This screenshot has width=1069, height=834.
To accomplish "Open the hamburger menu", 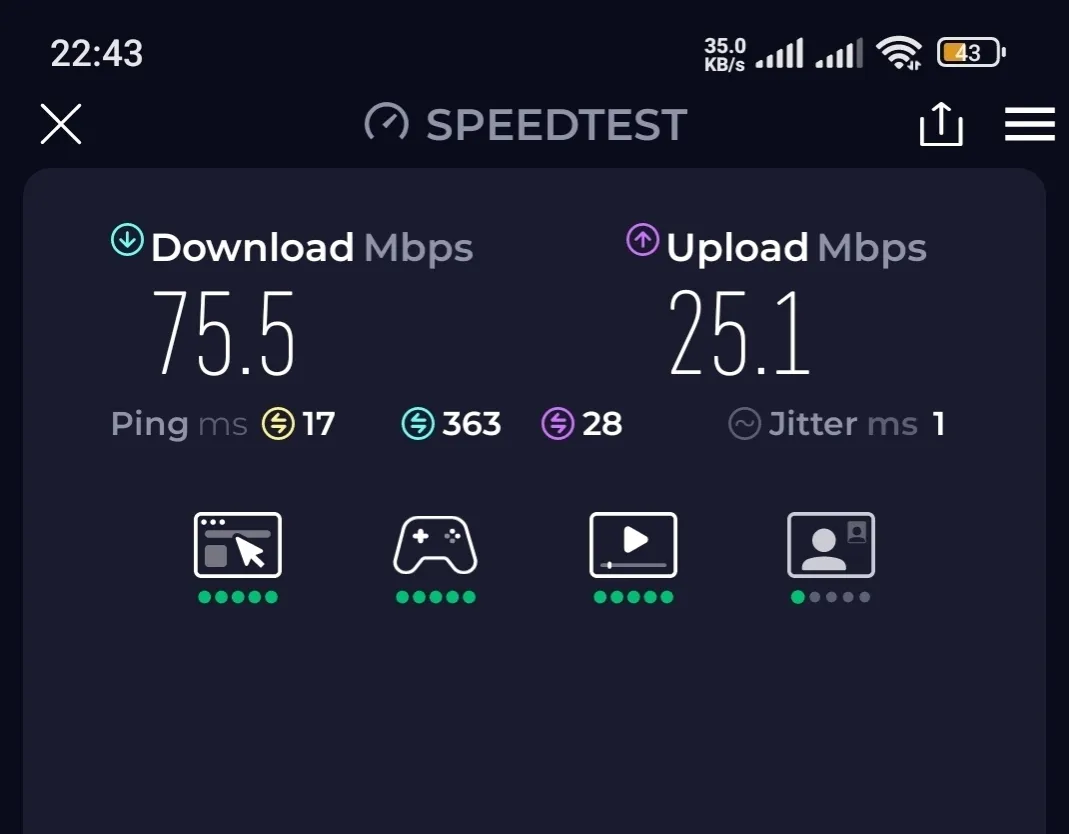I will [x=1029, y=125].
